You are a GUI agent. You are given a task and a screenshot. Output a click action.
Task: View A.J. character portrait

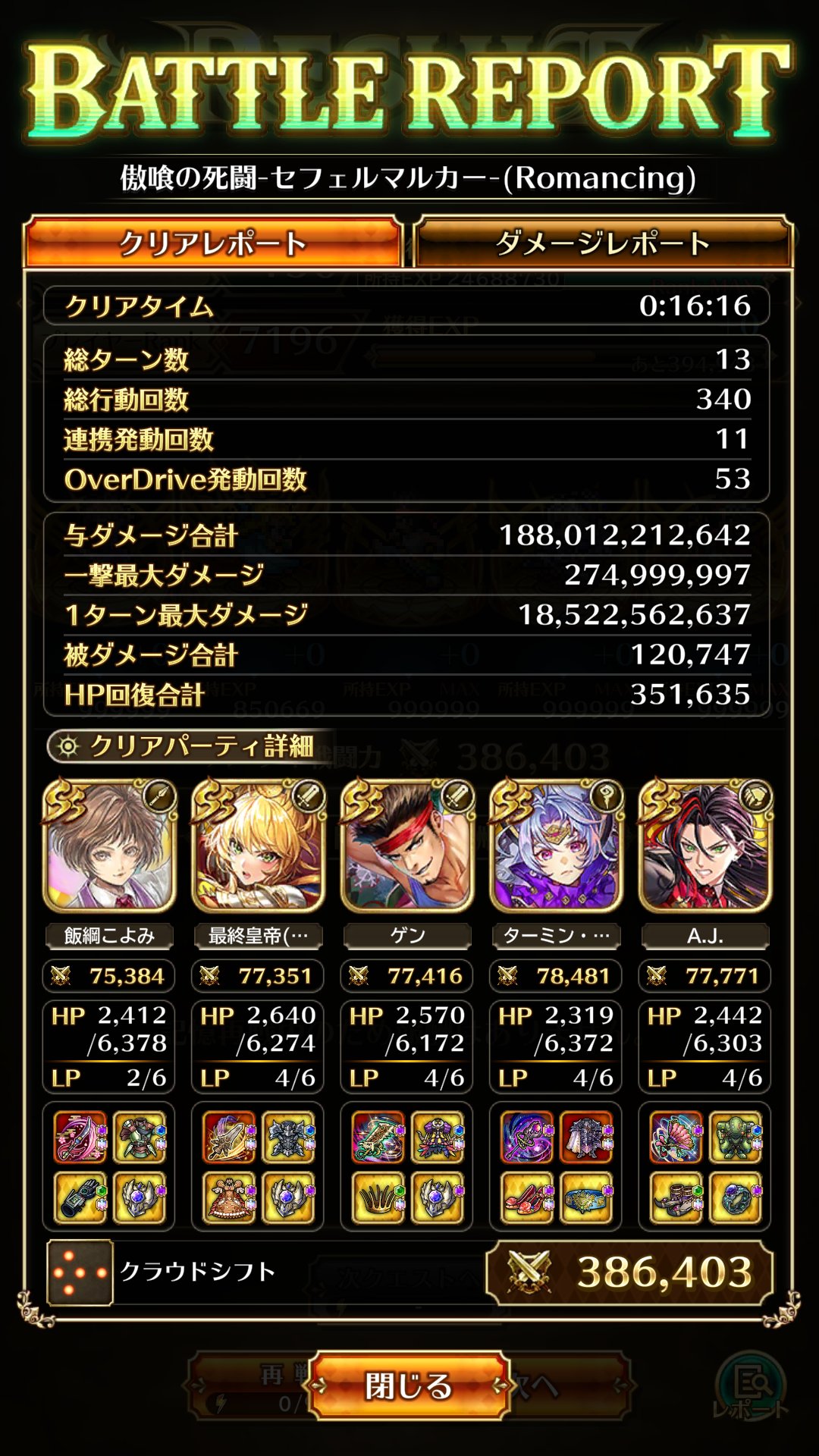click(x=705, y=846)
